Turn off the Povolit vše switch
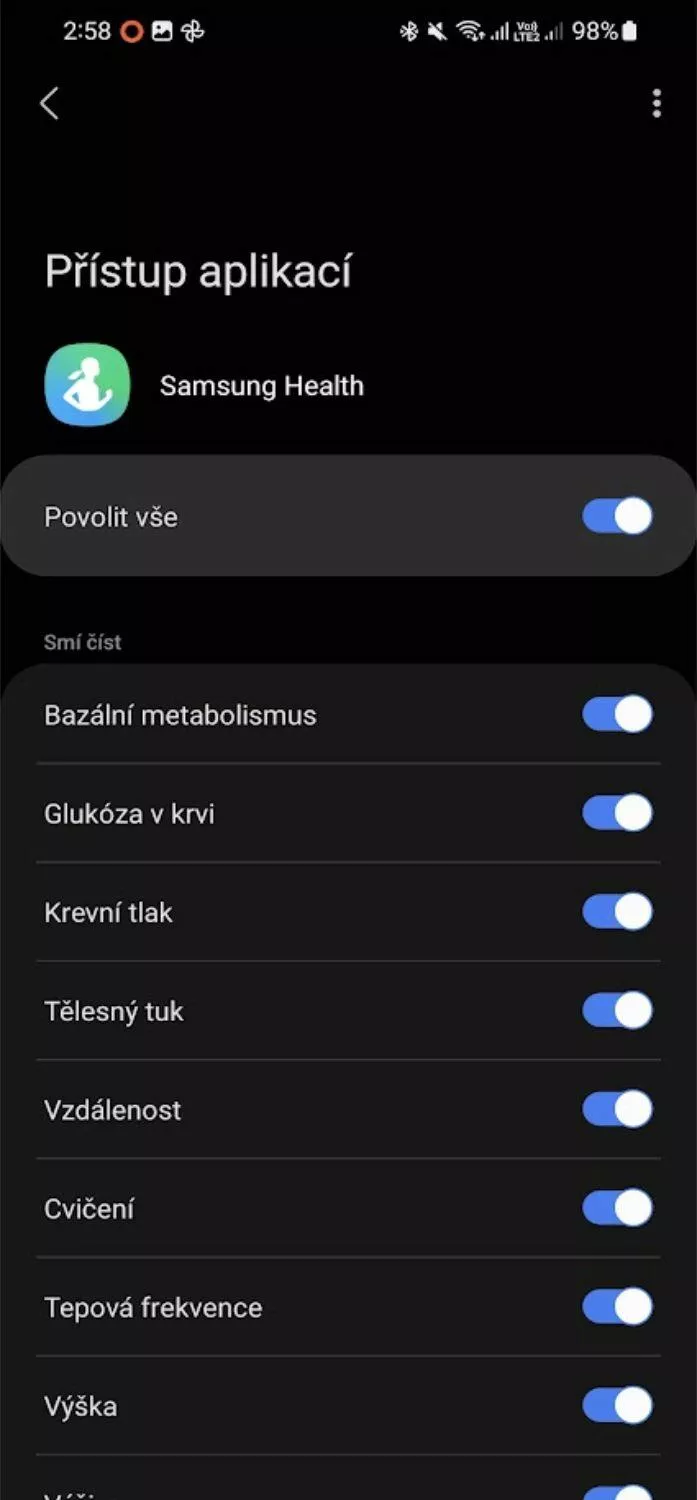 click(617, 516)
